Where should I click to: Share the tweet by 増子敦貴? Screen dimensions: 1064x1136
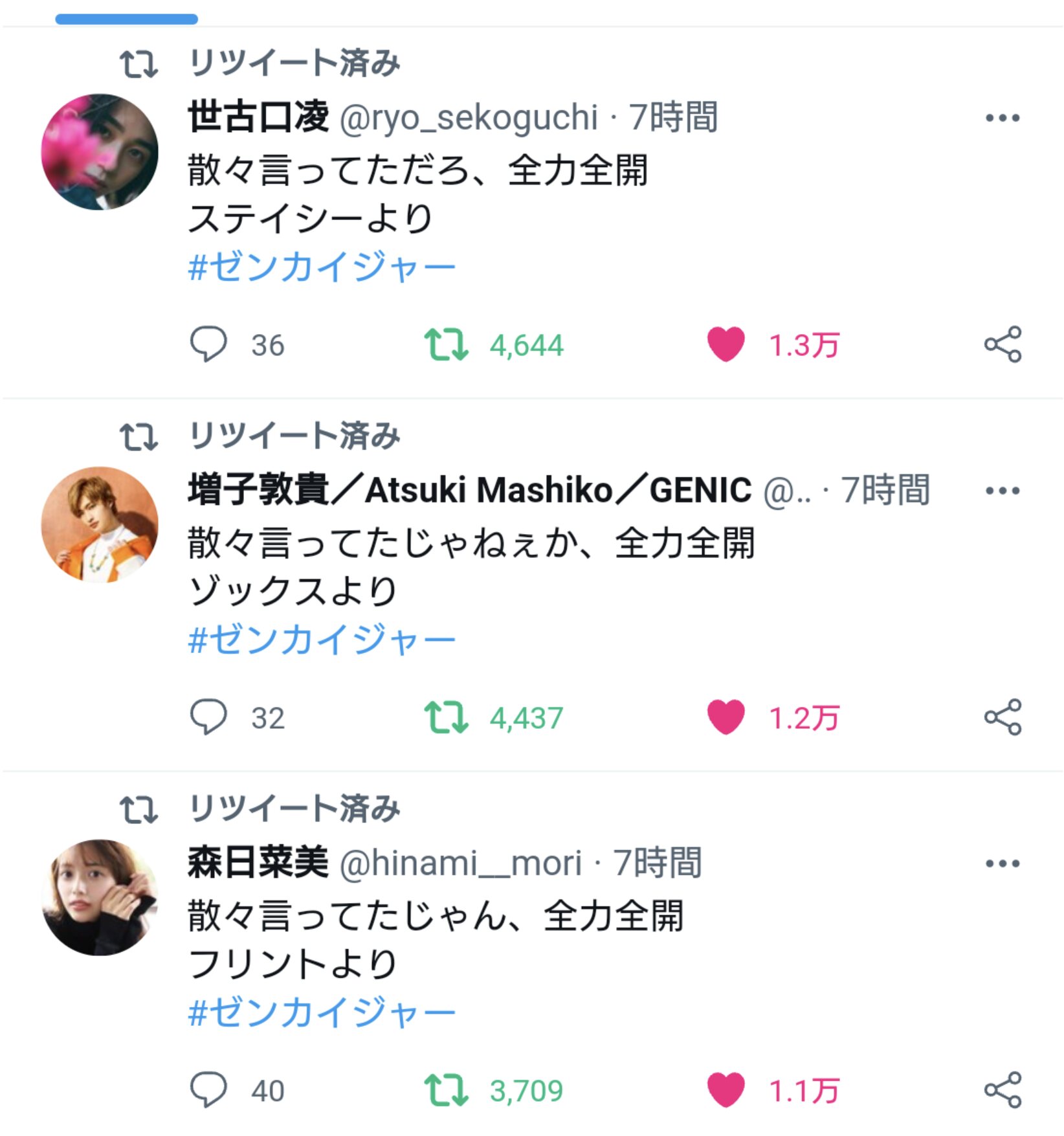pos(1003,717)
